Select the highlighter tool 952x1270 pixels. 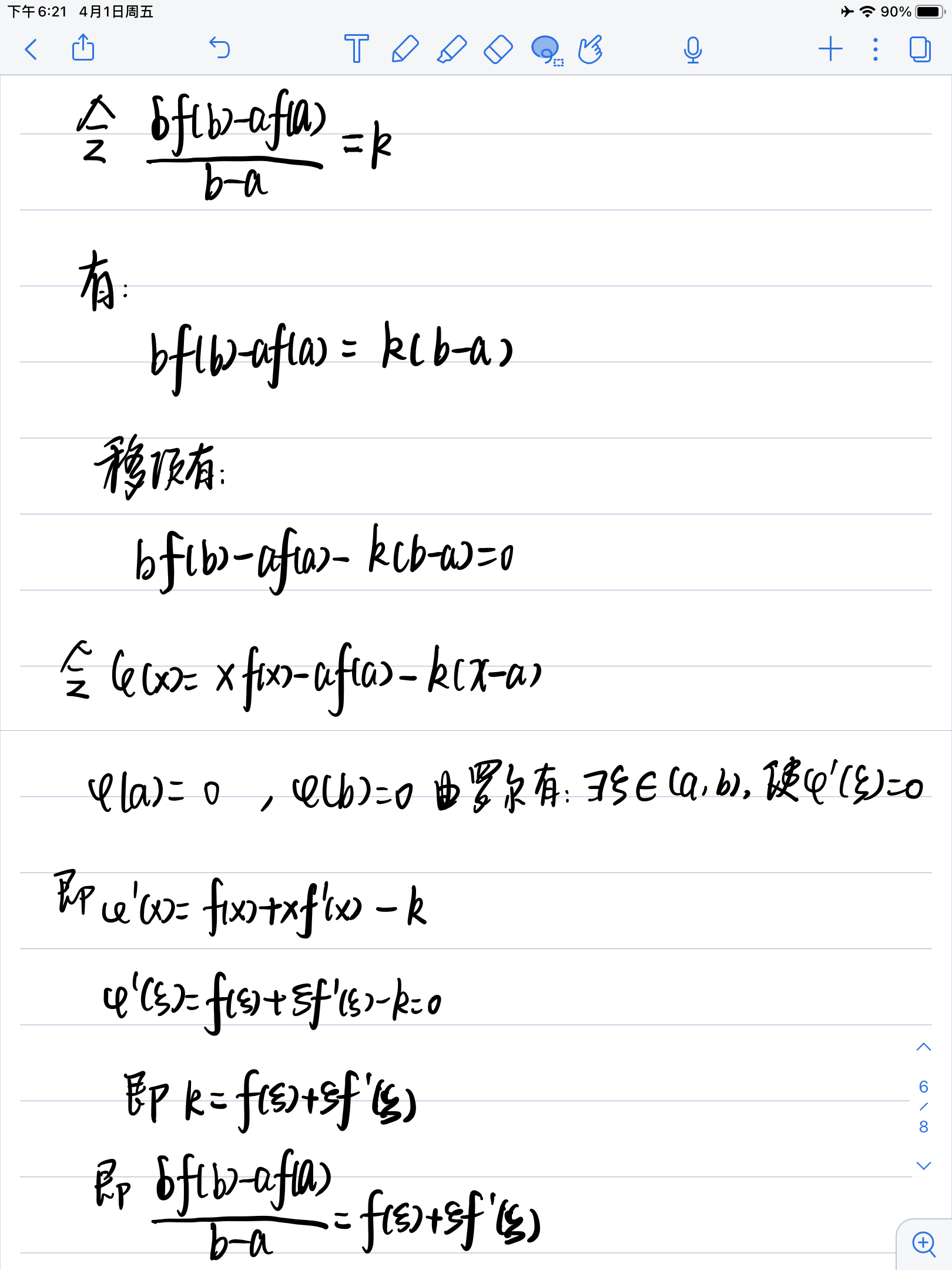point(452,49)
